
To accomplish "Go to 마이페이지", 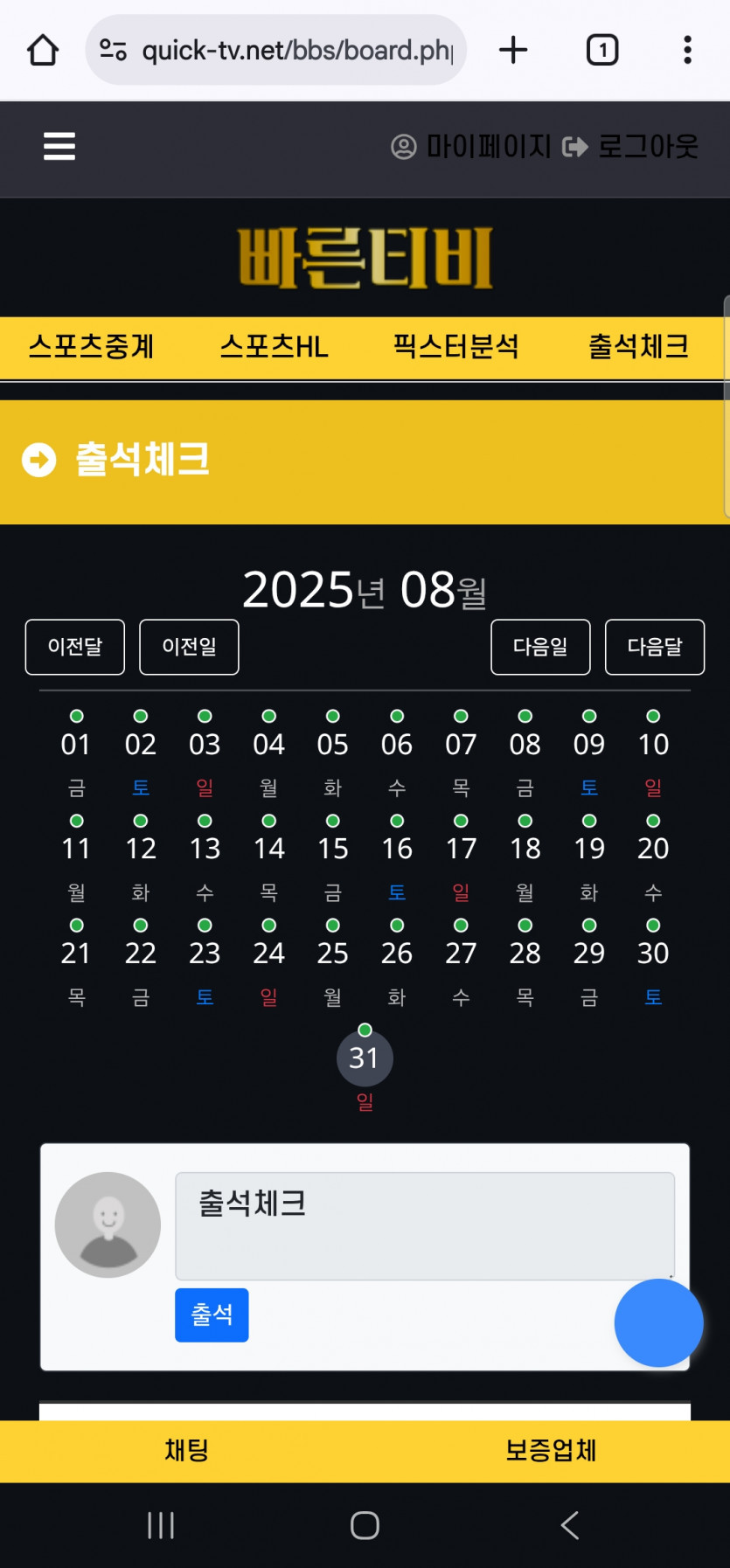I will (x=472, y=146).
